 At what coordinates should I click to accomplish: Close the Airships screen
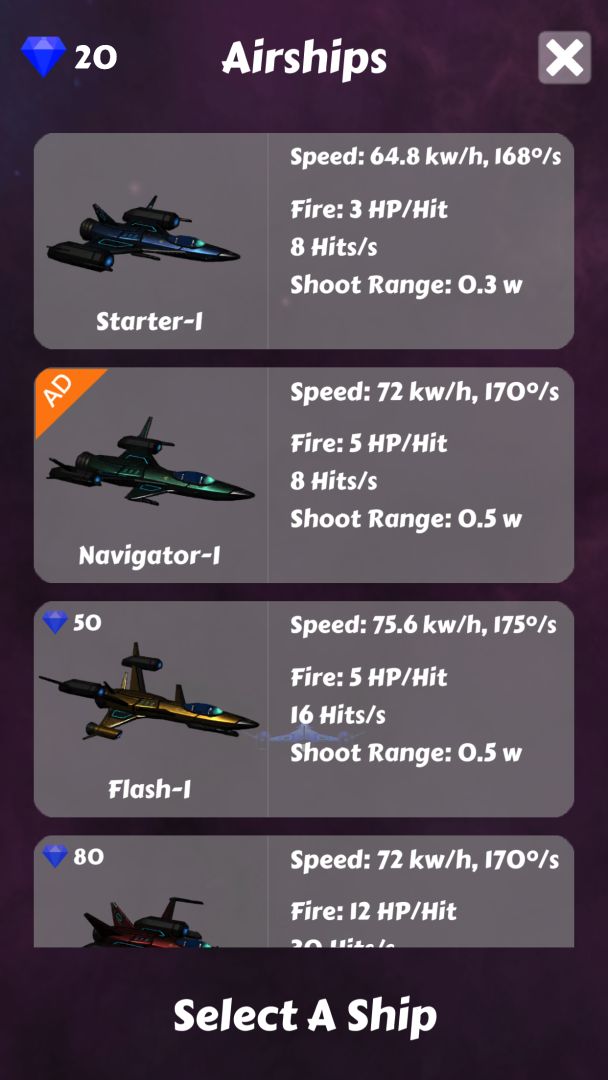564,58
